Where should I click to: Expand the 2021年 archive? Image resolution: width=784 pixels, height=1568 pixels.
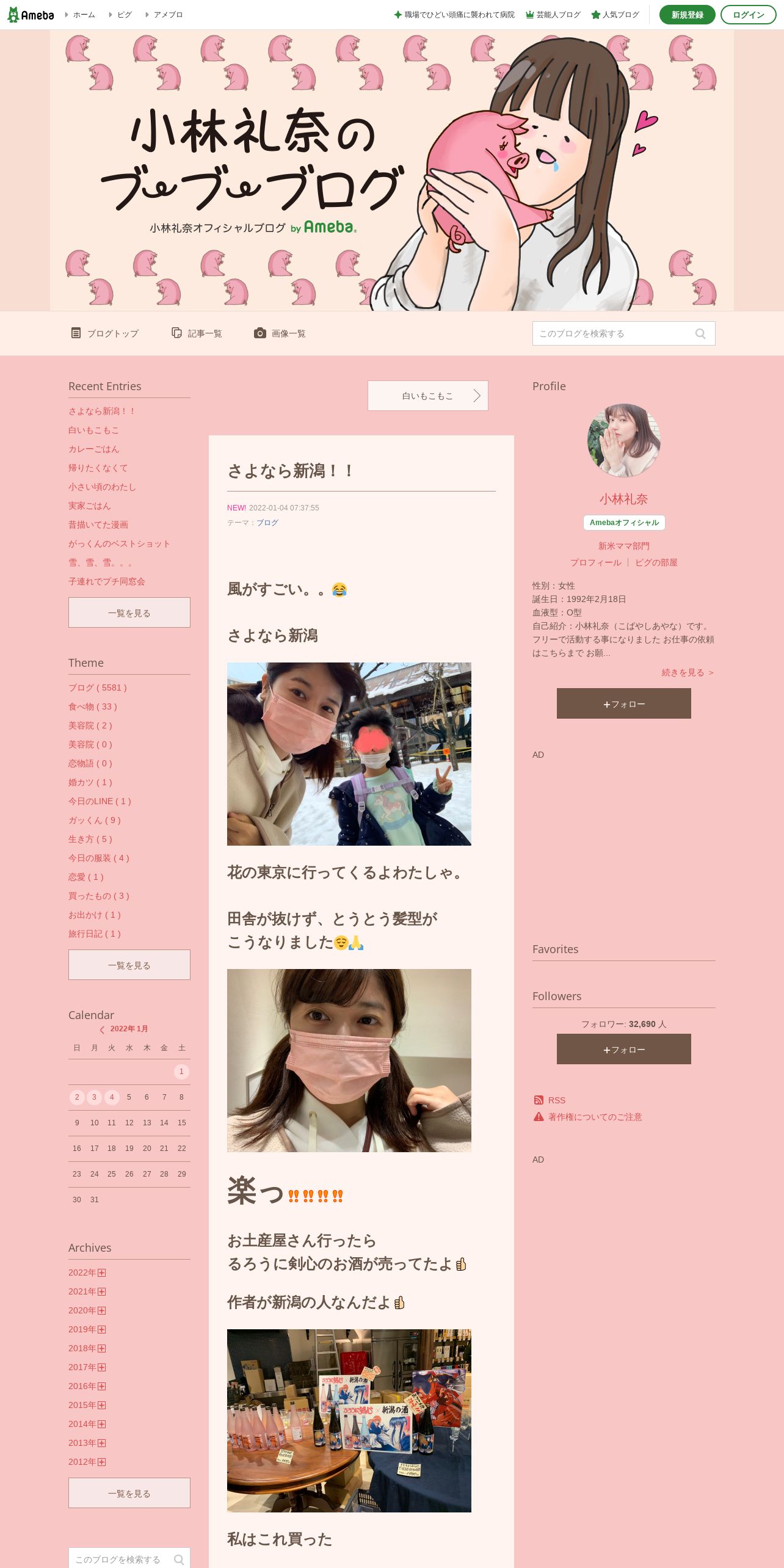click(87, 1291)
